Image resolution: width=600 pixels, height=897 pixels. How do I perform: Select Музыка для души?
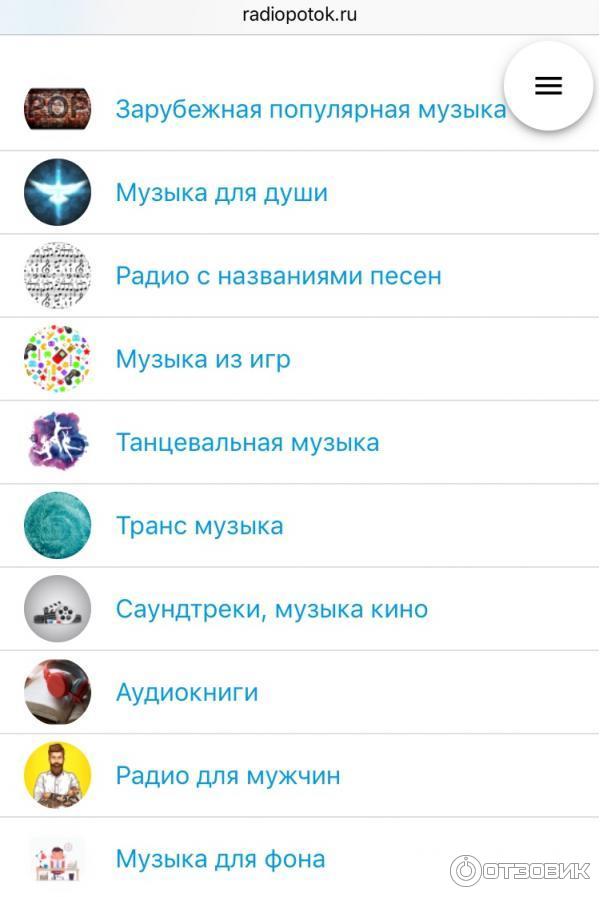[x=221, y=192]
